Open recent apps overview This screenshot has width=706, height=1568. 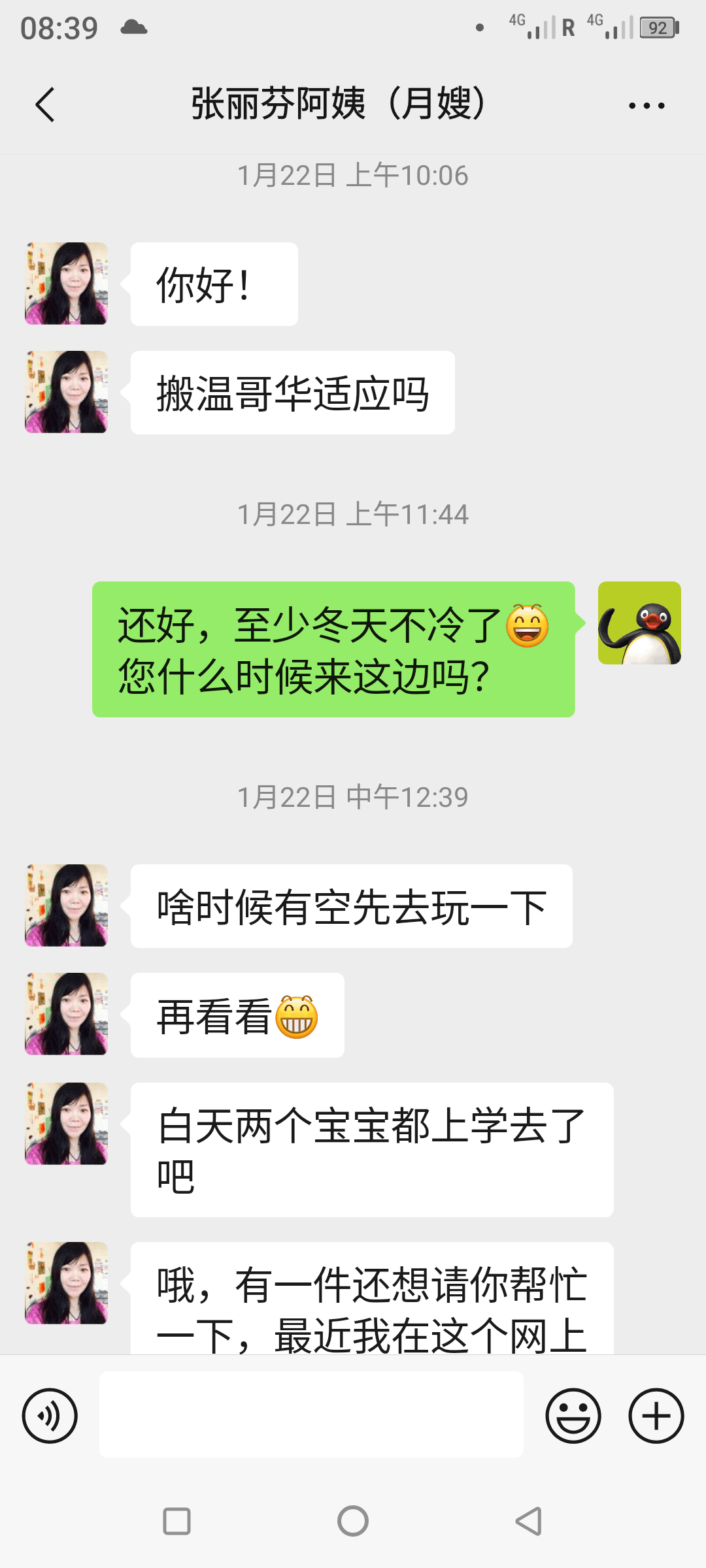[x=176, y=1521]
